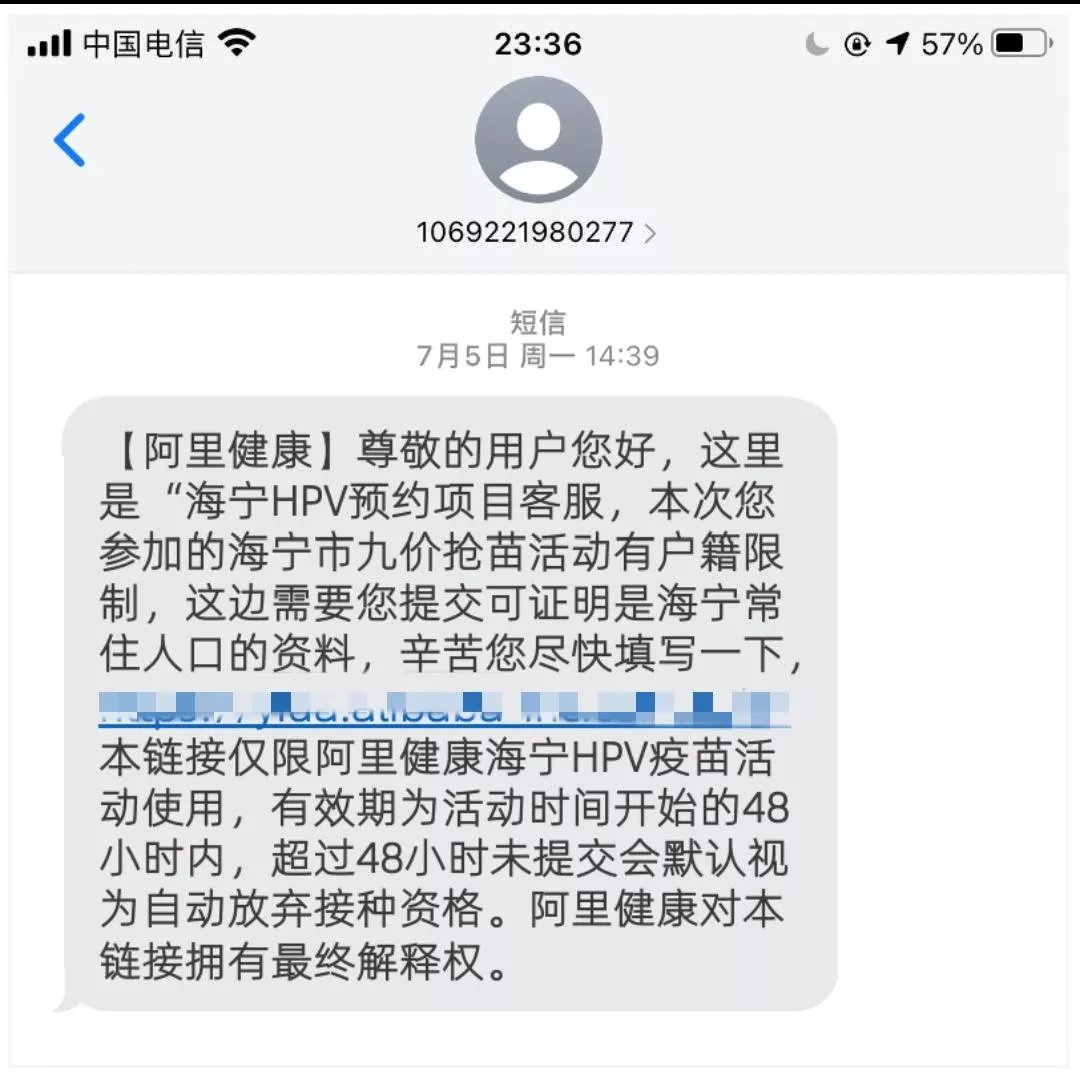This screenshot has width=1080, height=1078.
Task: Open contact details for 1069221980277
Action: (537, 232)
